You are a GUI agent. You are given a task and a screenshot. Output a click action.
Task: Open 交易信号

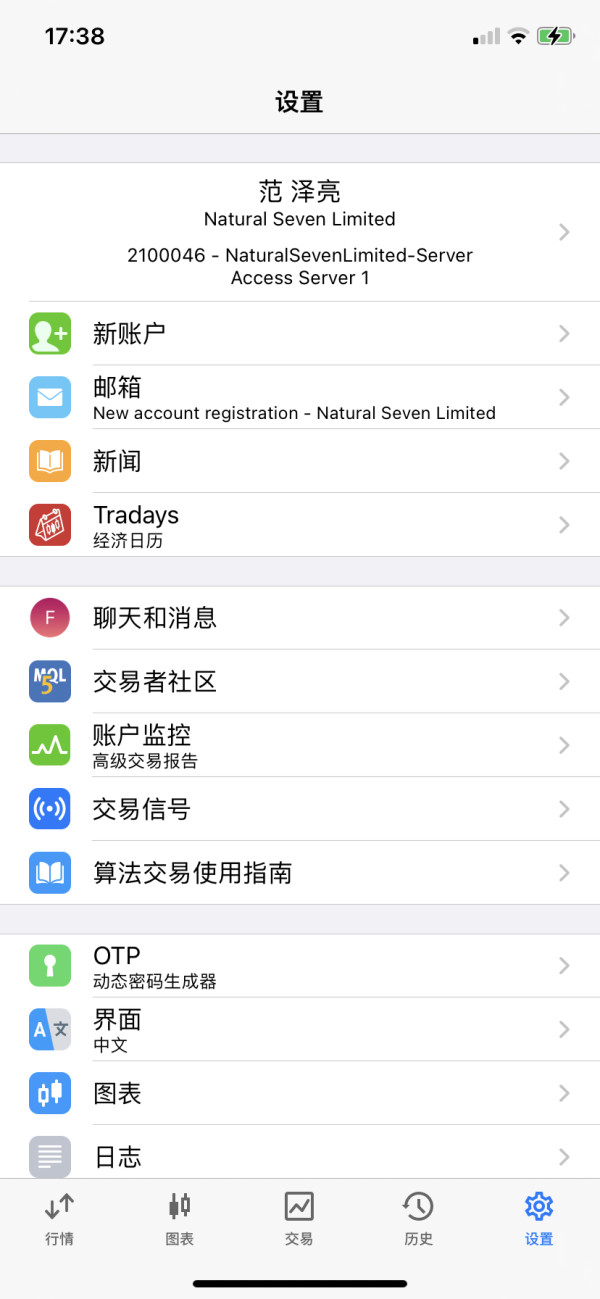(x=300, y=809)
